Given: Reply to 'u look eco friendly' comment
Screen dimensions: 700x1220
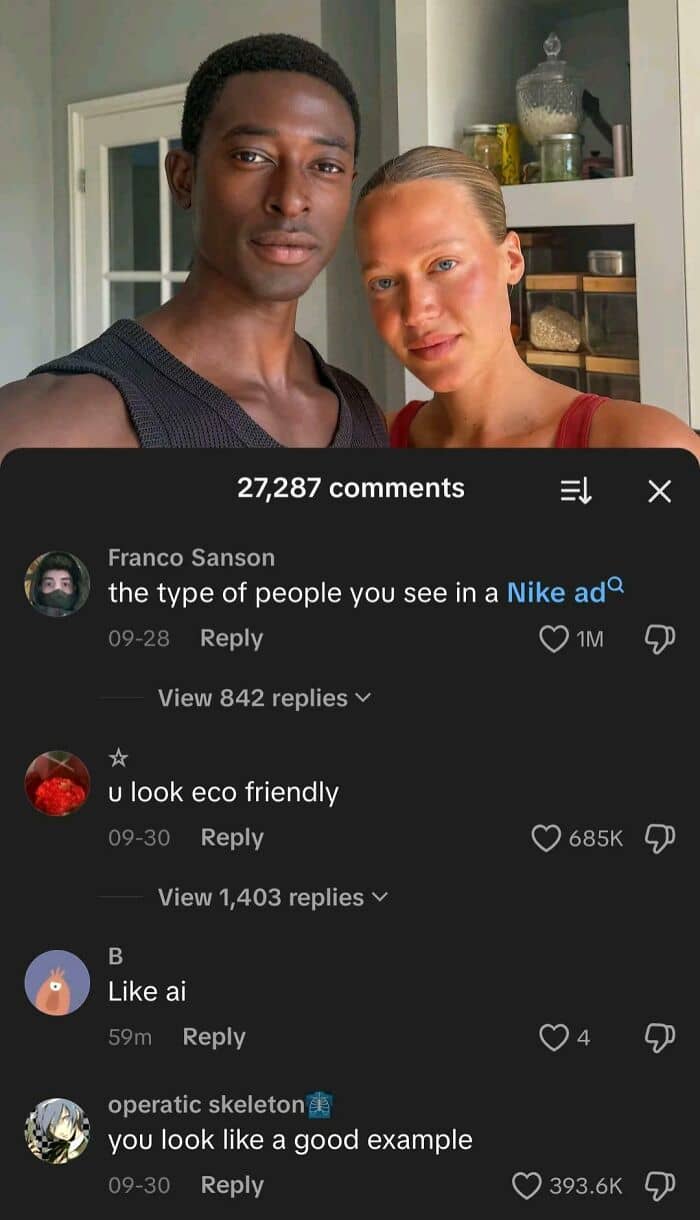Looking at the screenshot, I should [x=231, y=838].
